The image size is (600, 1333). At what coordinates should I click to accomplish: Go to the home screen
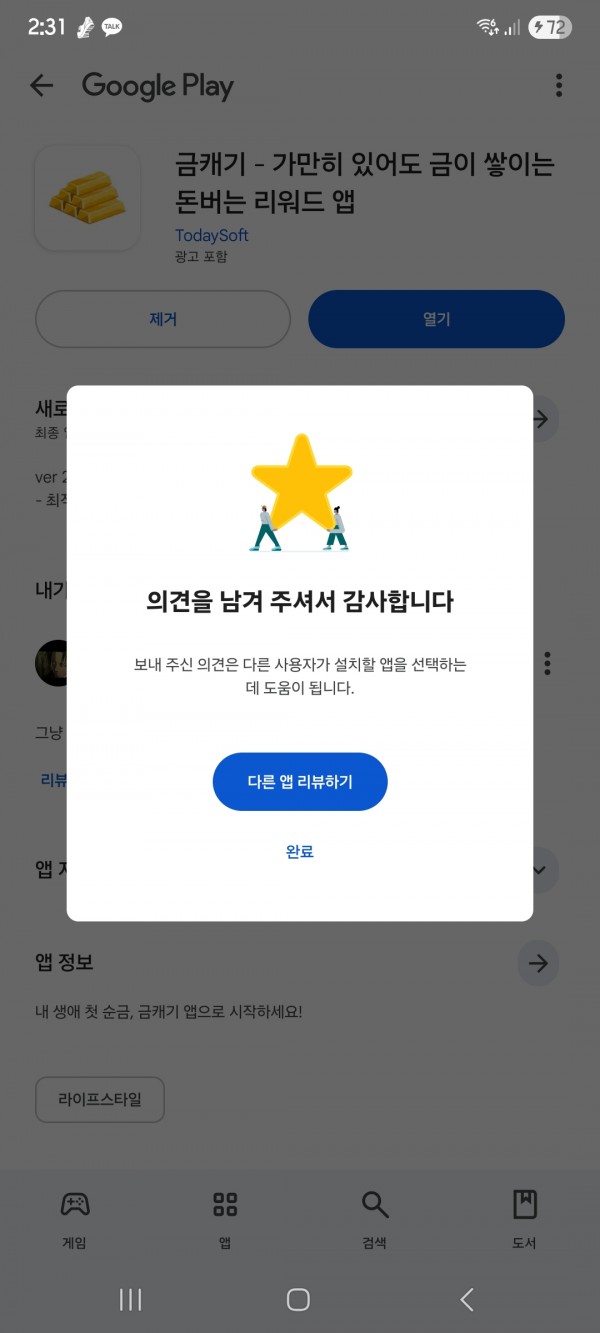pos(298,1299)
